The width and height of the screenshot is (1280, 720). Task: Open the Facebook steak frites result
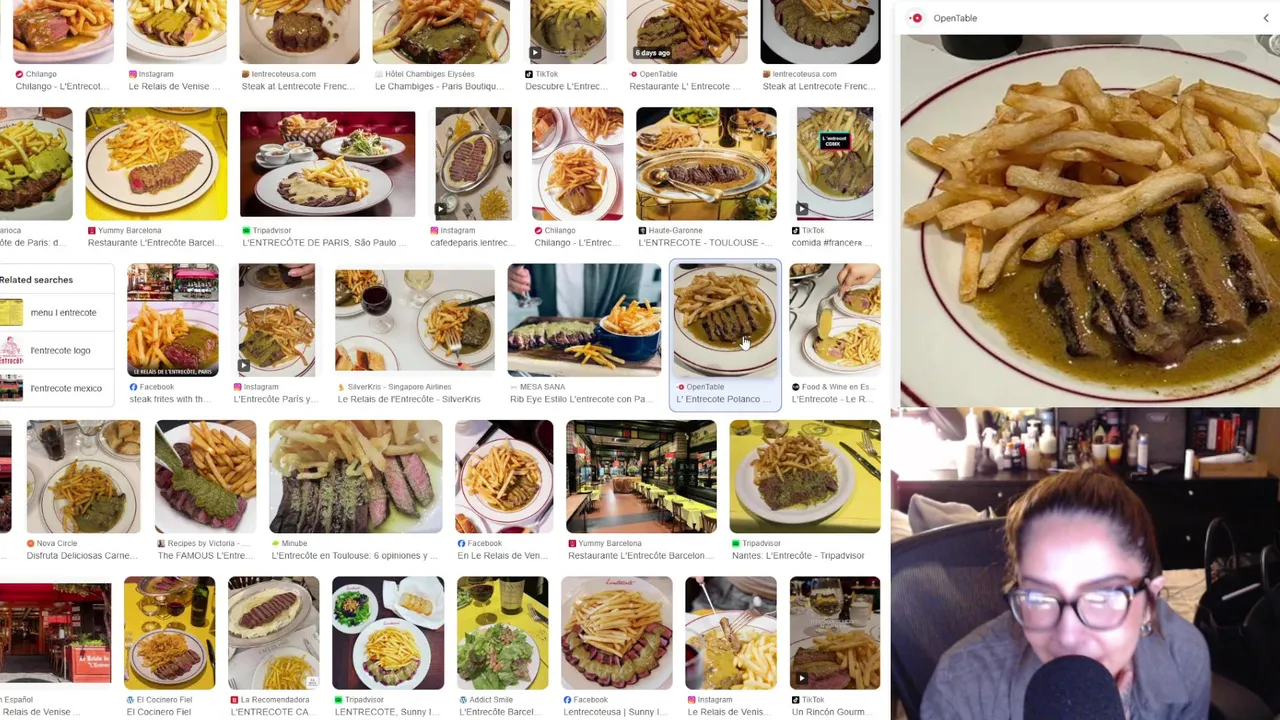tap(172, 320)
